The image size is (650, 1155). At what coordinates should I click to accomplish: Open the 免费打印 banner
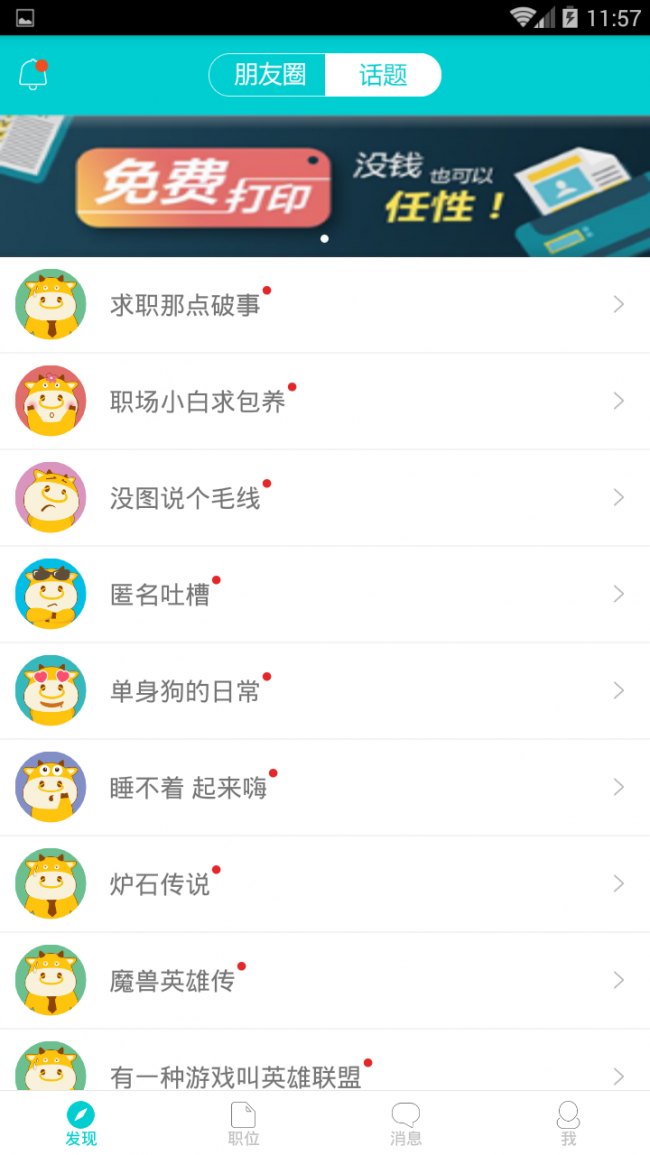pos(325,186)
